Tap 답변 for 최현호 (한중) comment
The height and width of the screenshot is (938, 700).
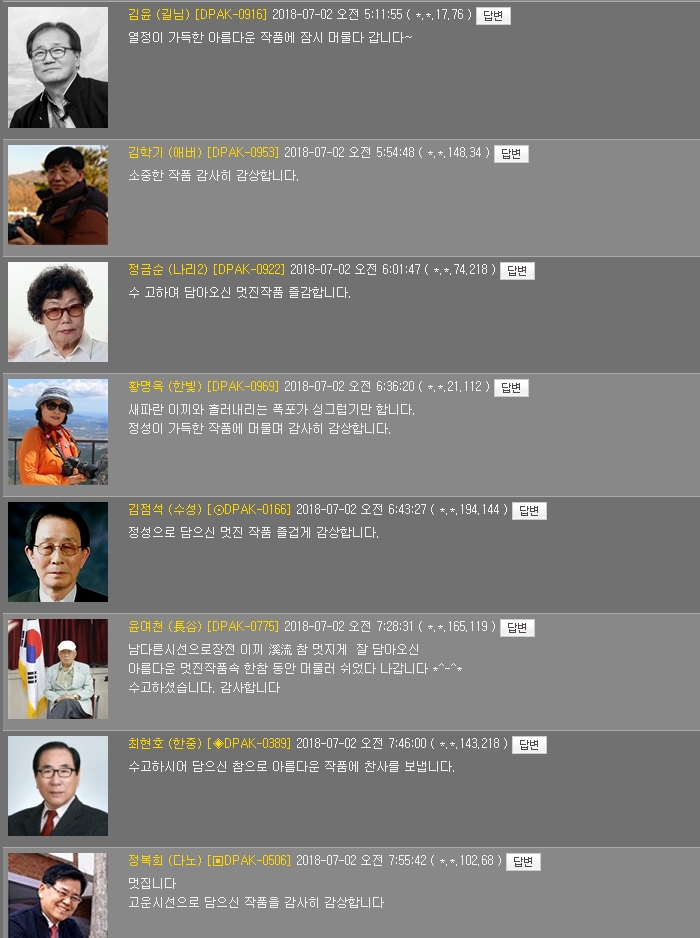pyautogui.click(x=529, y=745)
